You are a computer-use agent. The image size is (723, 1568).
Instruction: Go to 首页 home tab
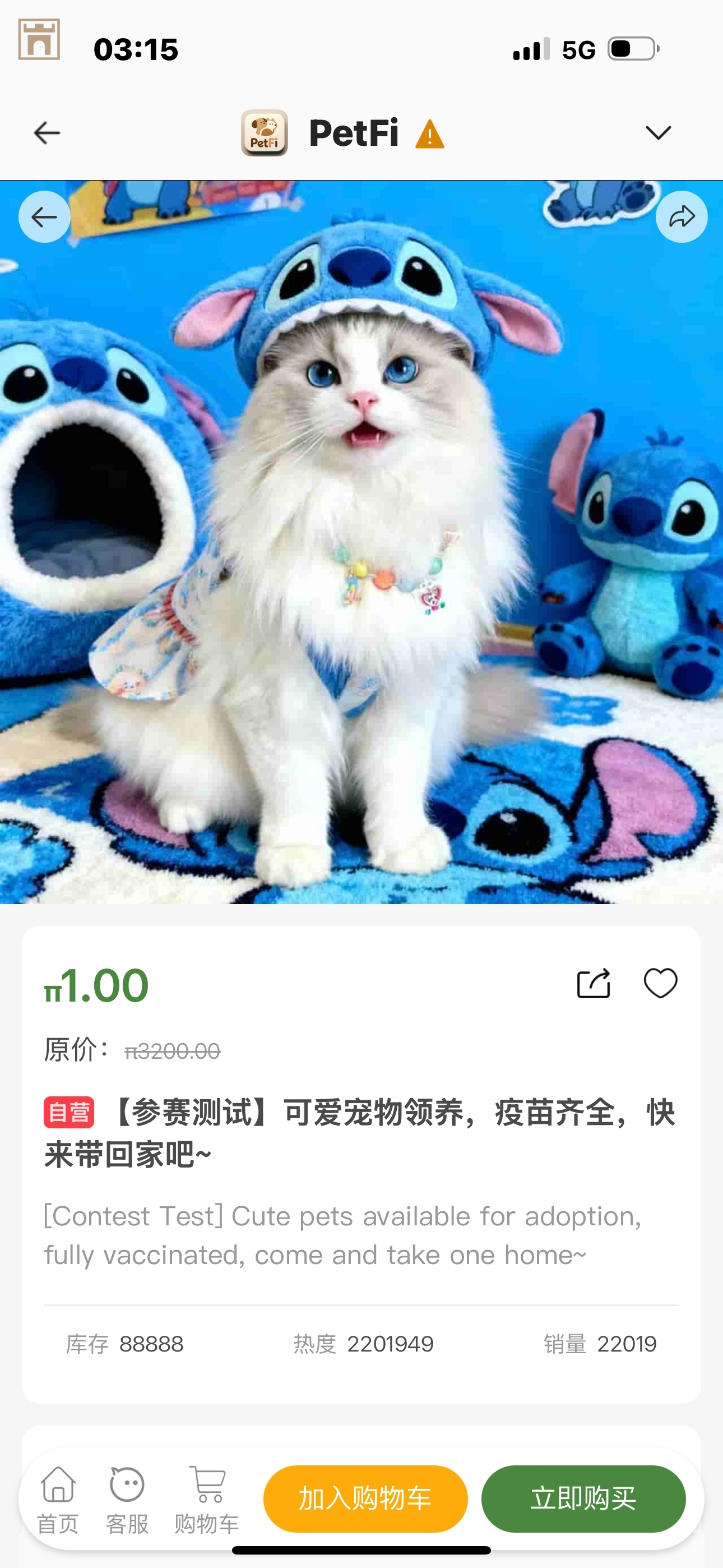point(58,1500)
